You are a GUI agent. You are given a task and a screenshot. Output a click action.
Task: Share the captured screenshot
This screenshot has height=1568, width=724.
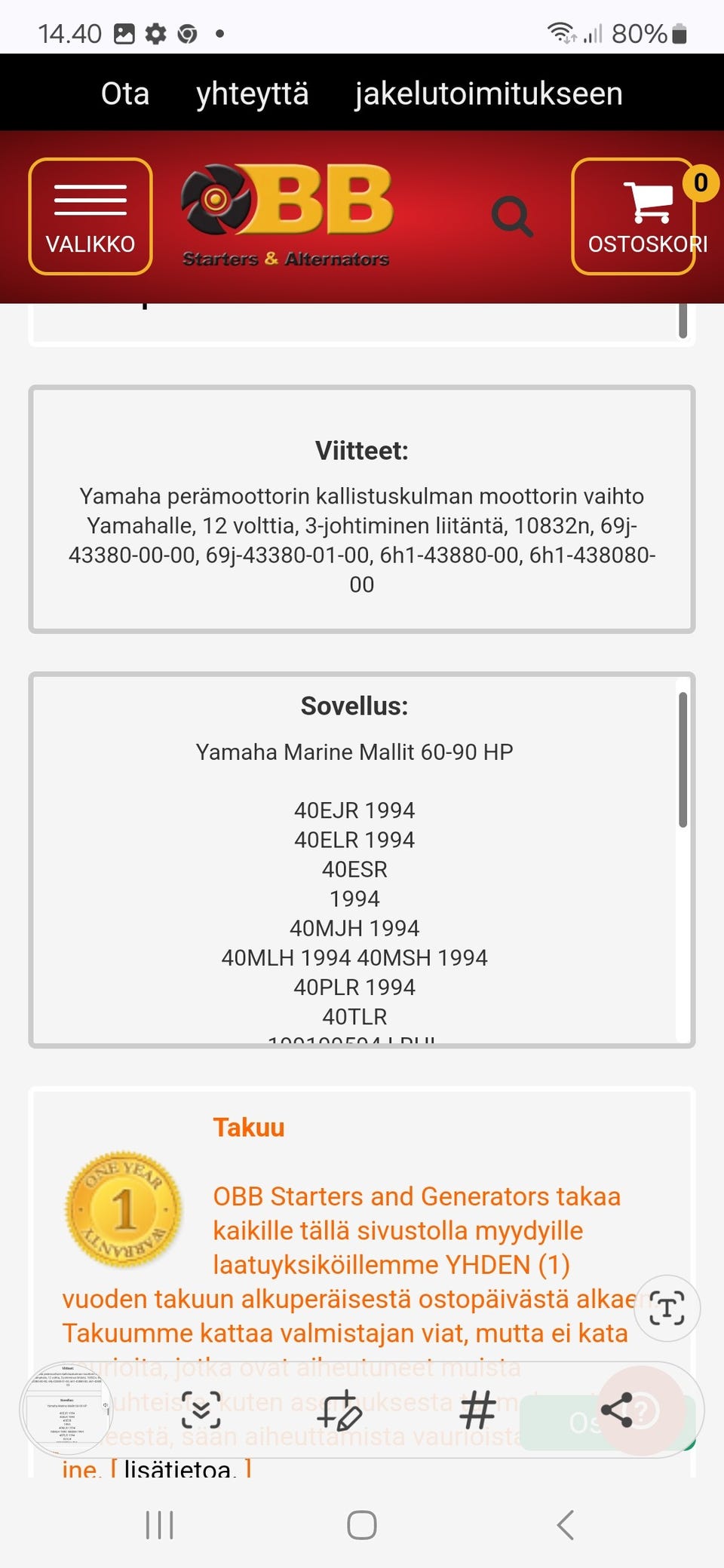coord(616,1410)
